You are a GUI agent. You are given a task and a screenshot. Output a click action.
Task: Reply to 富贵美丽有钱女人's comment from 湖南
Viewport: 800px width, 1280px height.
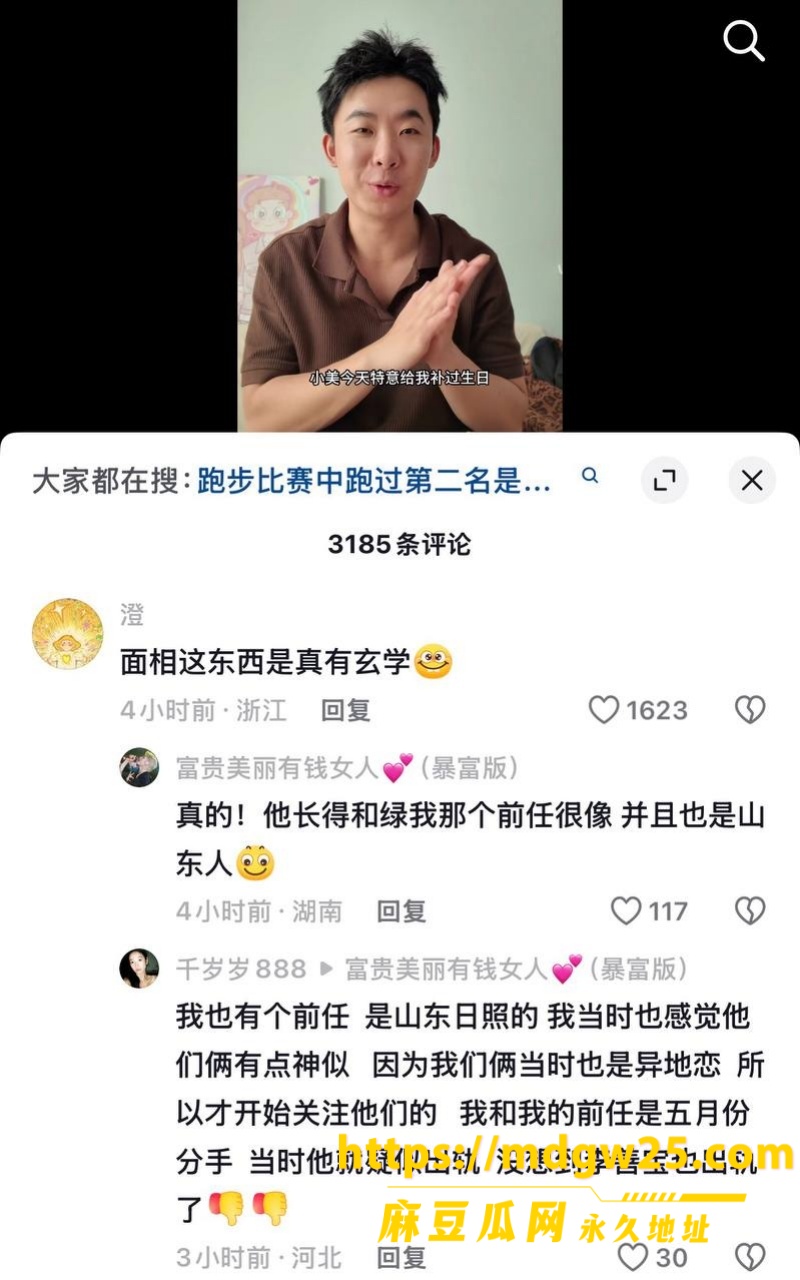click(x=402, y=911)
